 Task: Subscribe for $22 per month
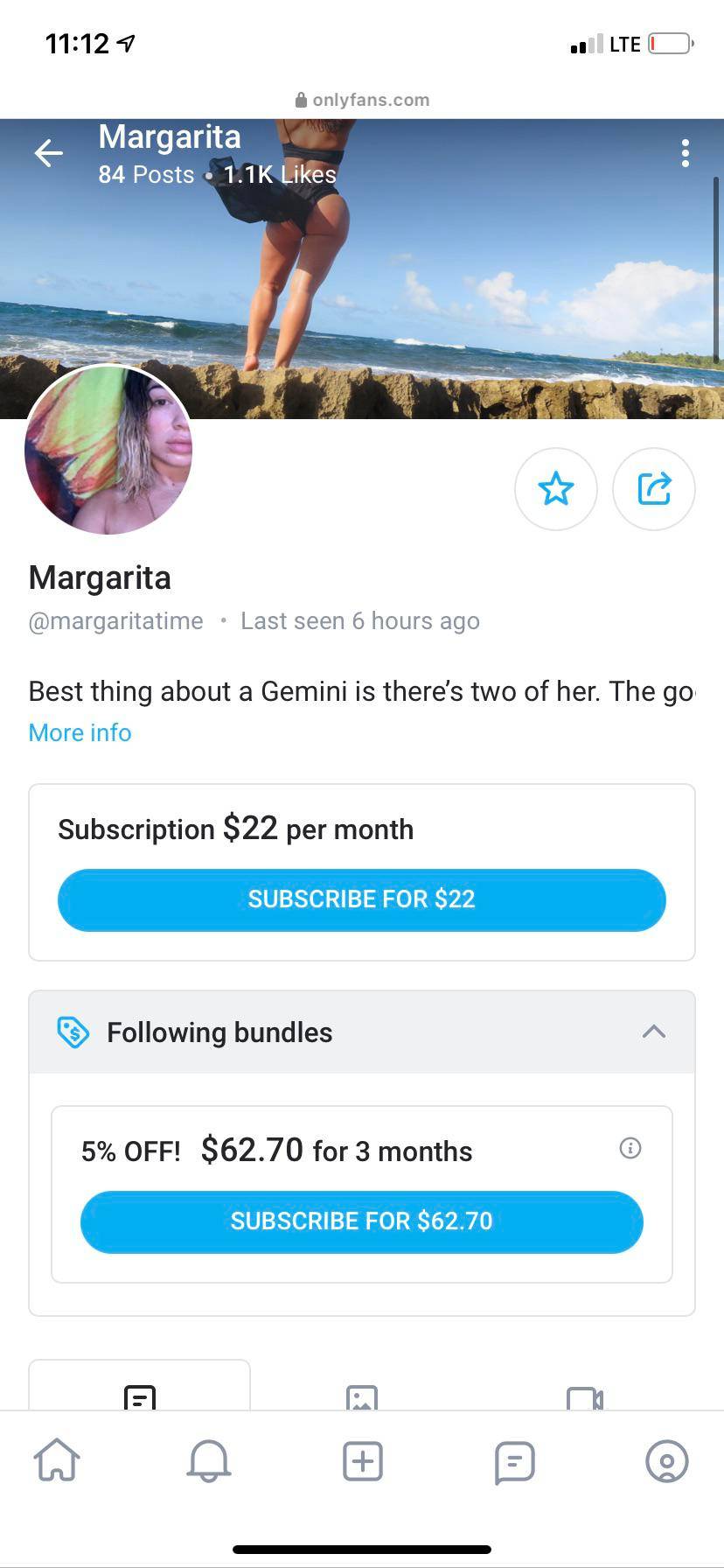pos(361,899)
